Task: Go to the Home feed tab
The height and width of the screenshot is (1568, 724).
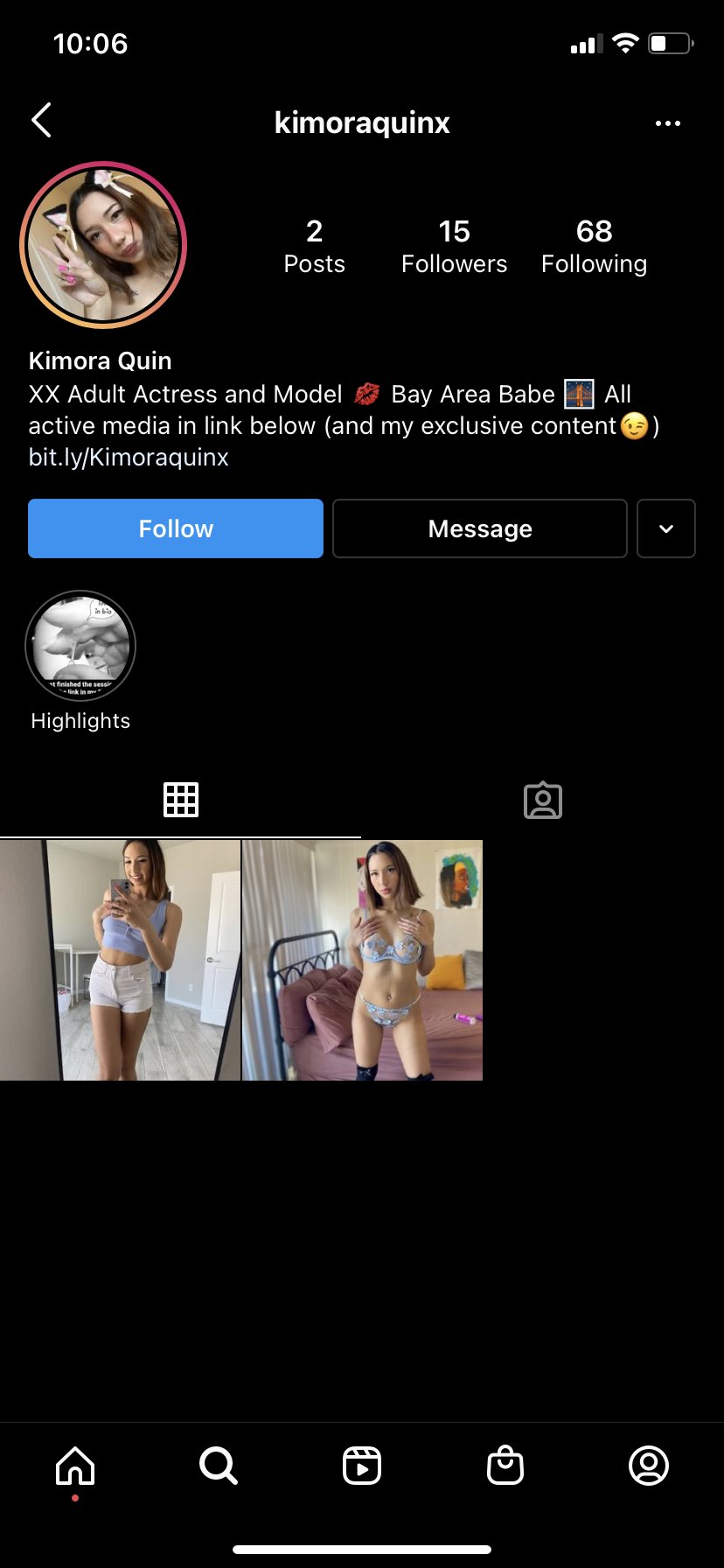Action: tap(75, 1465)
